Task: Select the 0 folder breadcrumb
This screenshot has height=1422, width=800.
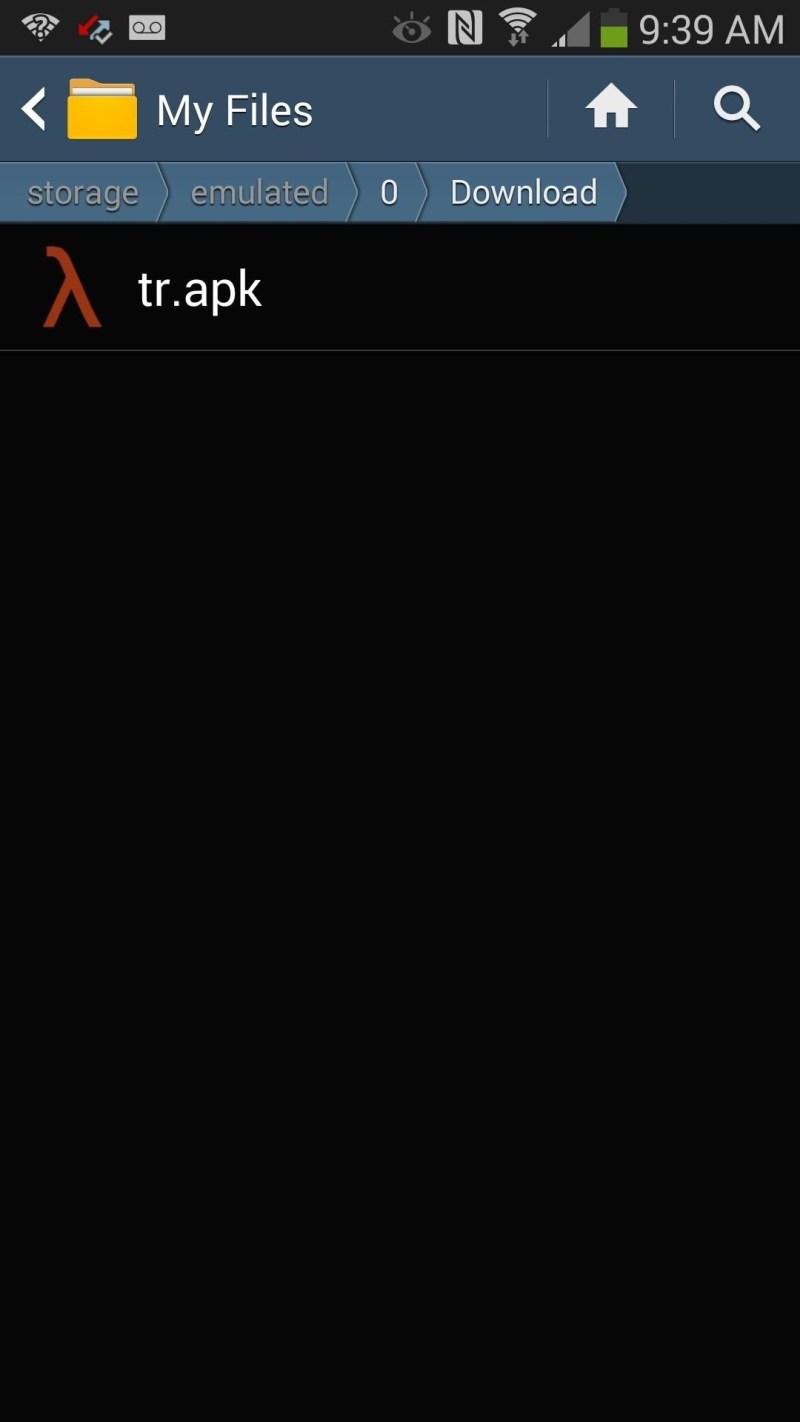Action: pos(389,192)
